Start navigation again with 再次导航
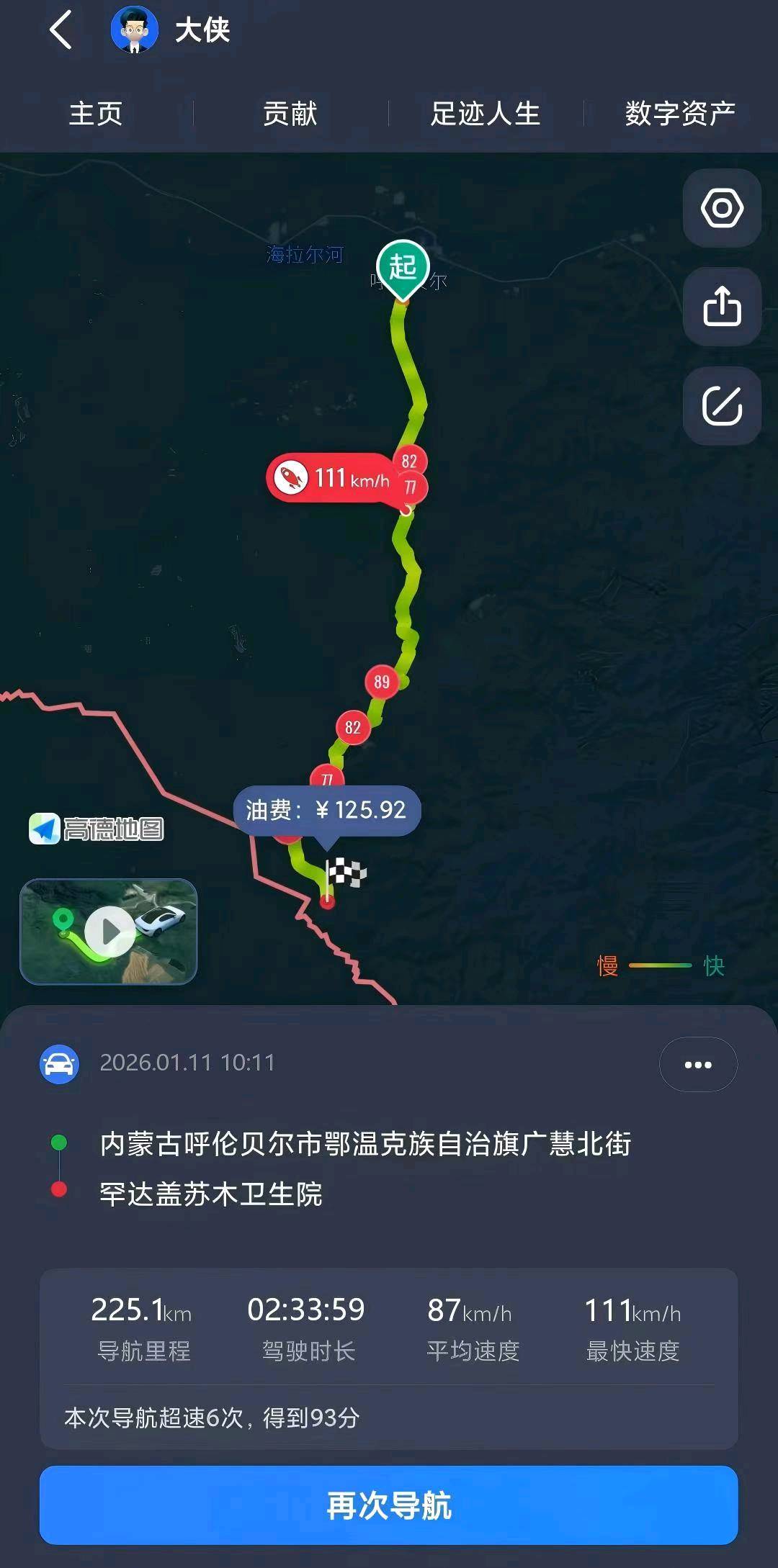 point(389,1505)
